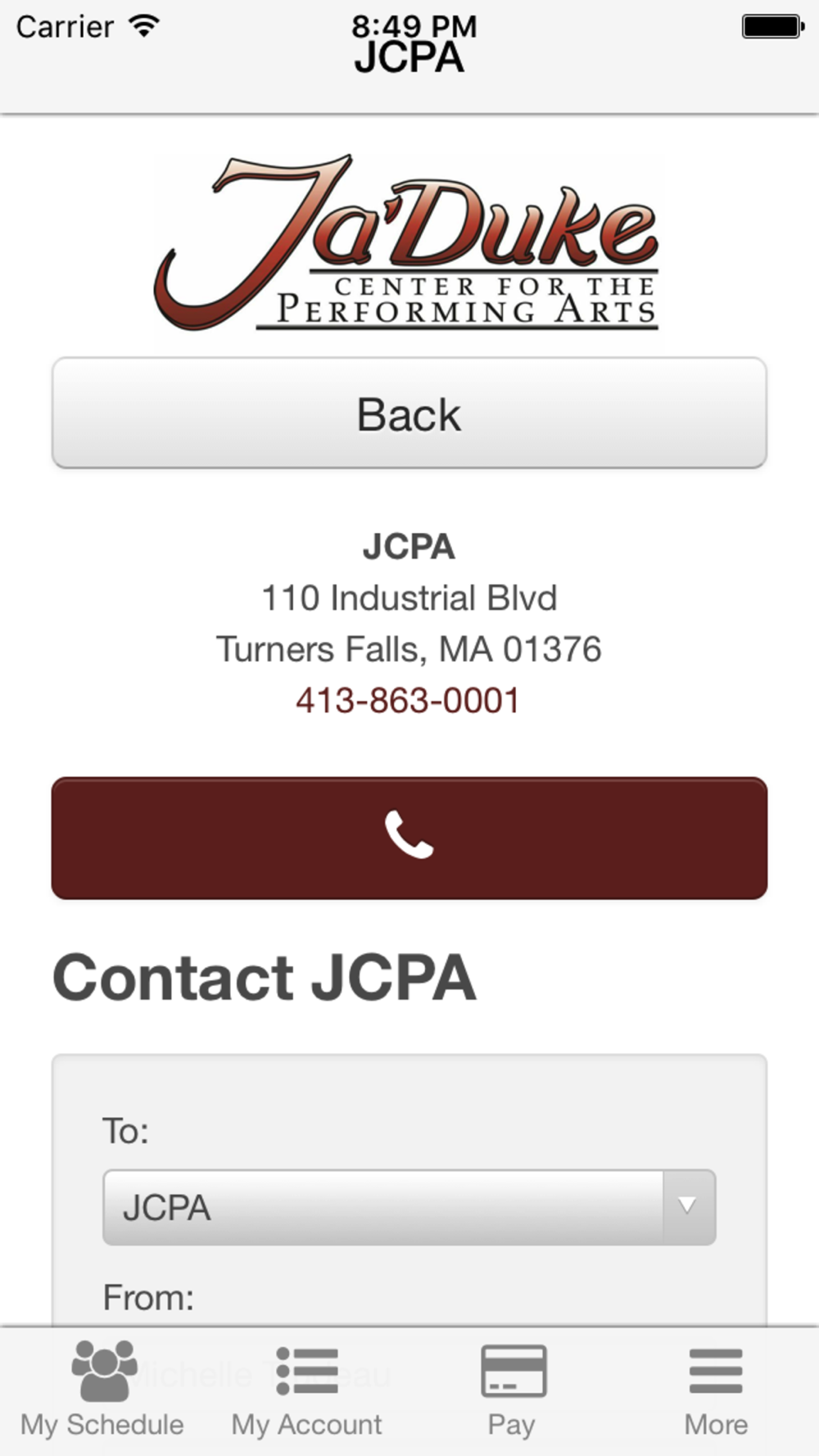Tap the Back button
Viewport: 819px width, 1456px height.
(x=409, y=413)
